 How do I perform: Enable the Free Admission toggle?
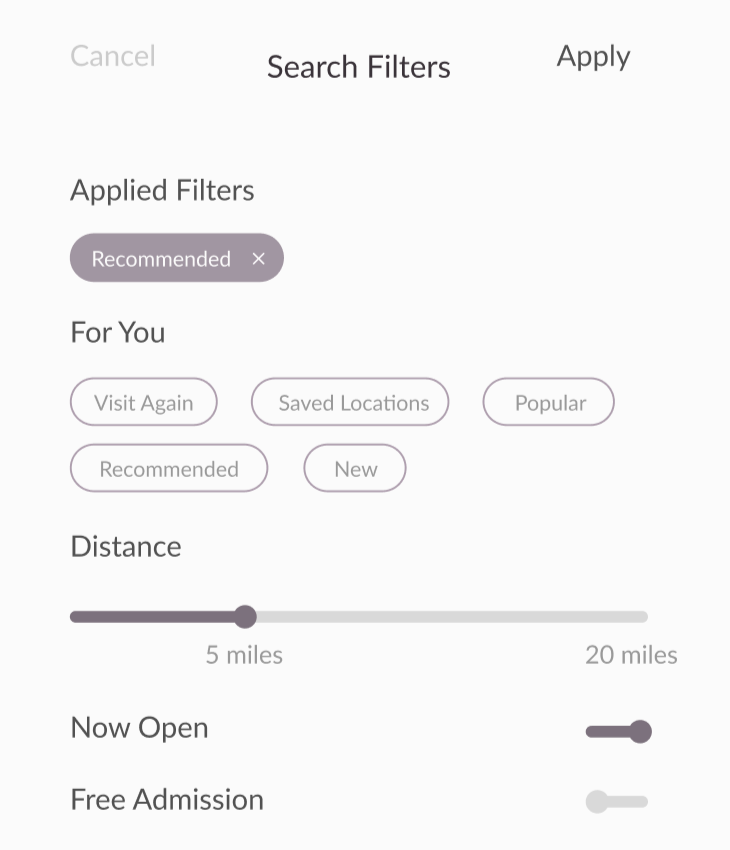617,802
